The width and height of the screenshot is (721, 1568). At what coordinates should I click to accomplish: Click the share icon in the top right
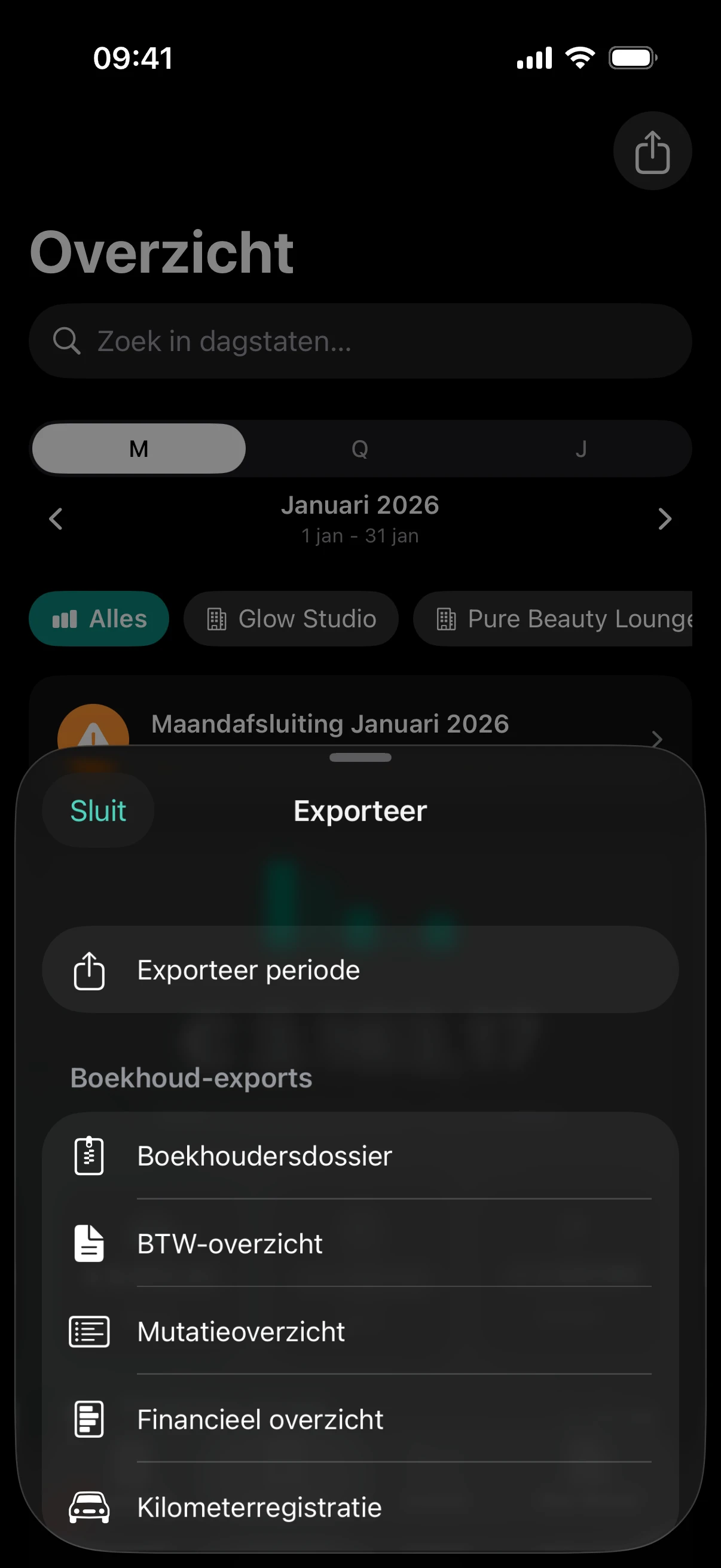[x=652, y=151]
